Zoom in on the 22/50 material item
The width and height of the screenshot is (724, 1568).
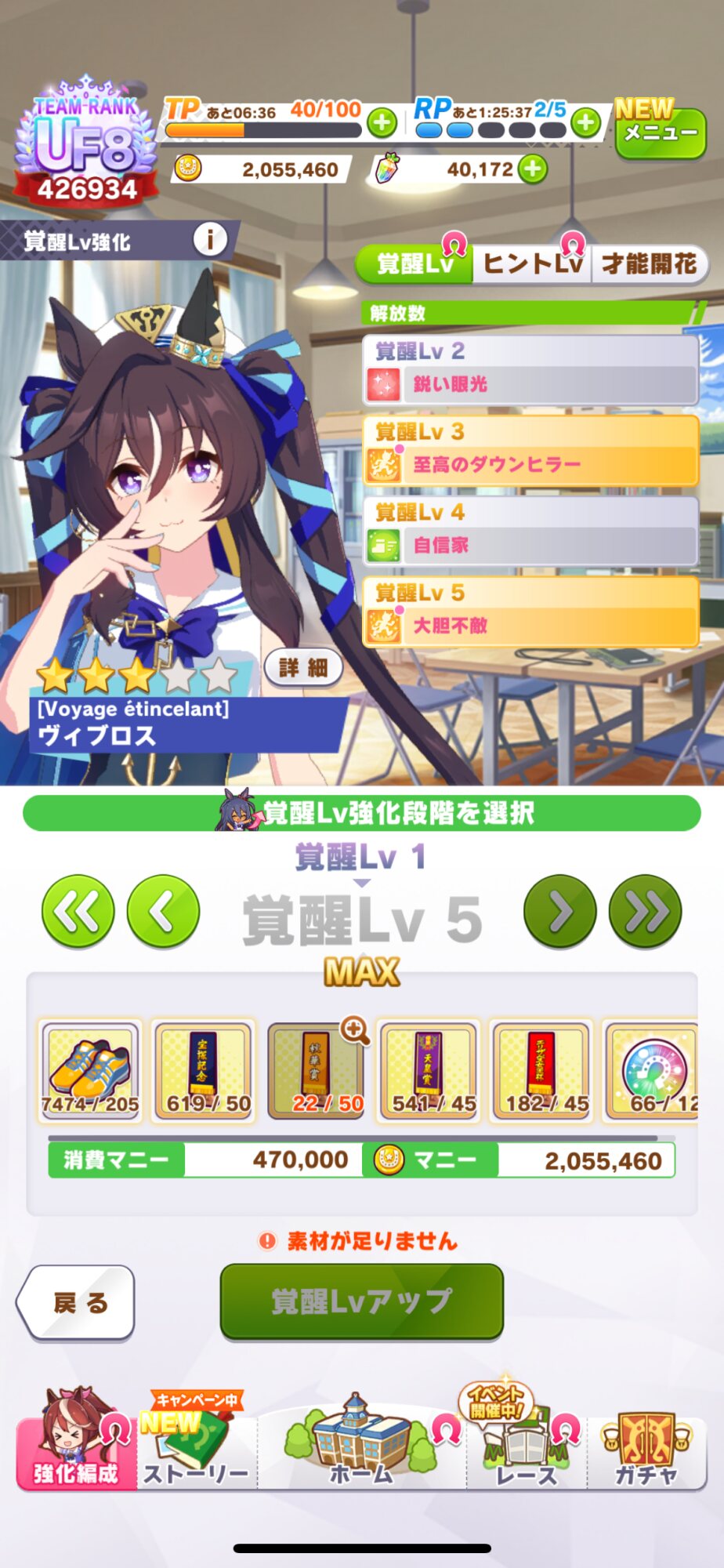click(x=355, y=1029)
